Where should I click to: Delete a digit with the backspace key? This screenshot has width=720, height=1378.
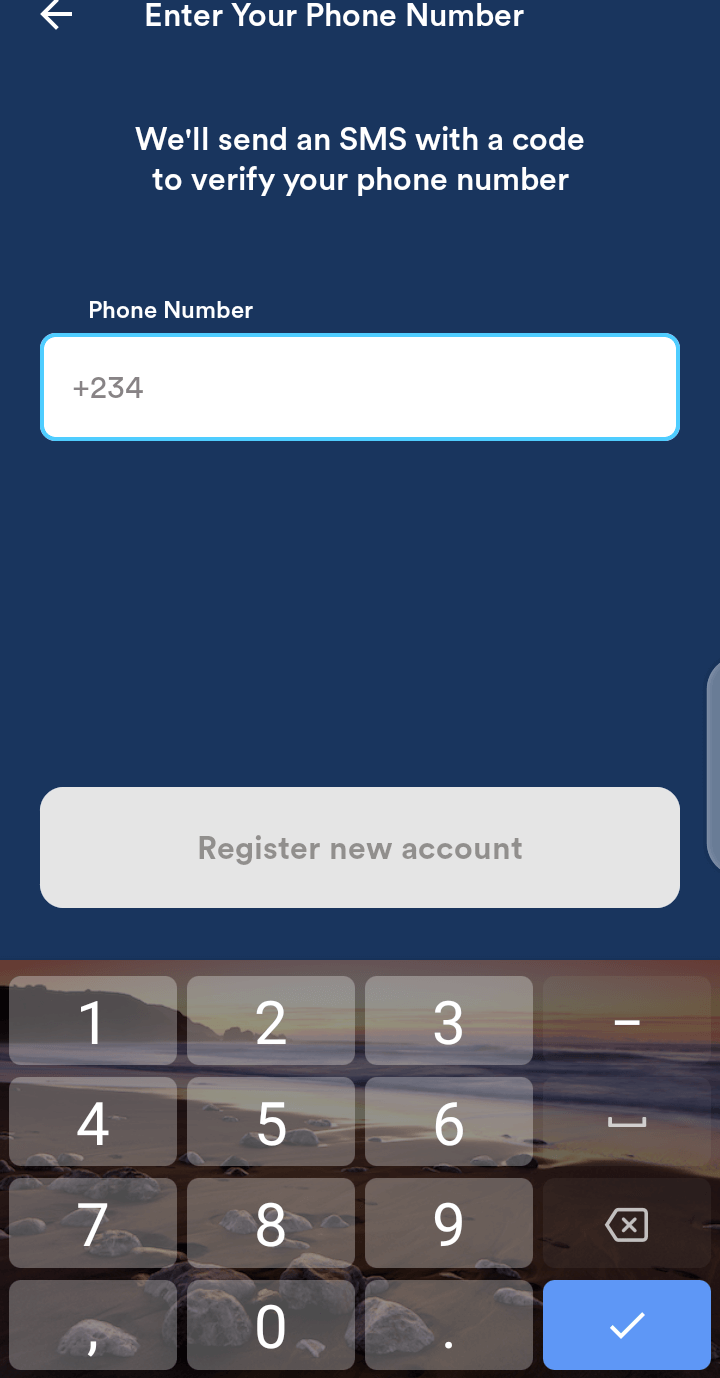click(627, 1224)
